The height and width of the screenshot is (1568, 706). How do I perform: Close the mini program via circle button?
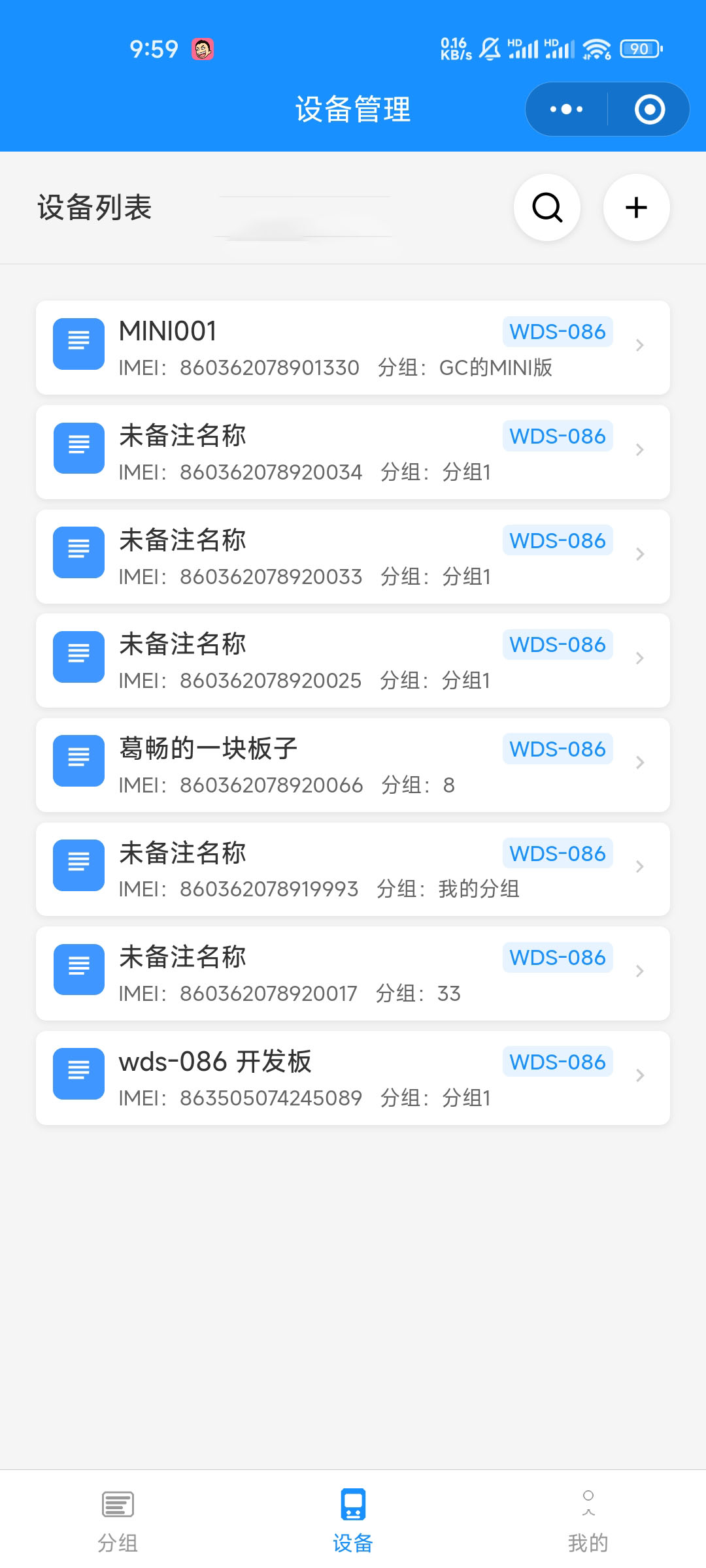(649, 109)
